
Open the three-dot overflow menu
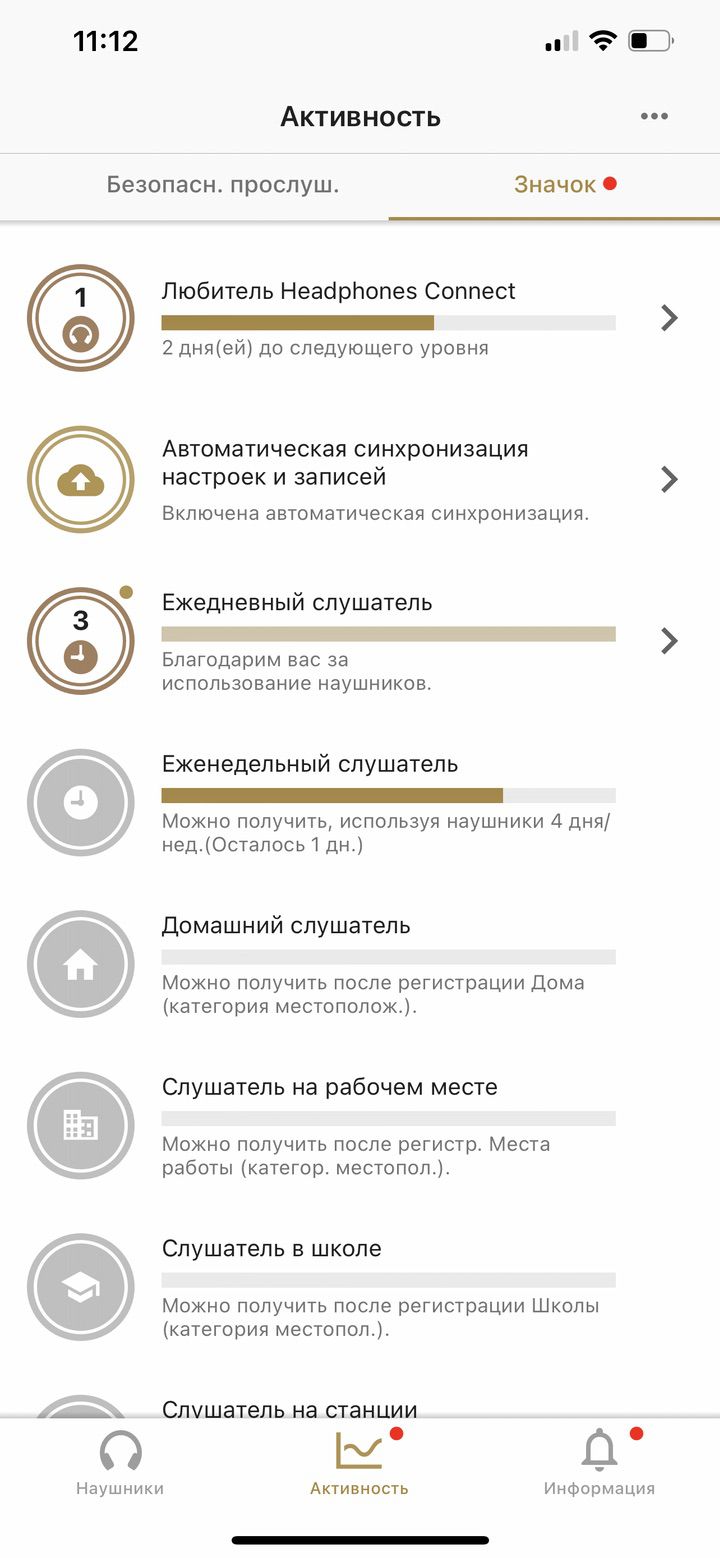(x=654, y=117)
